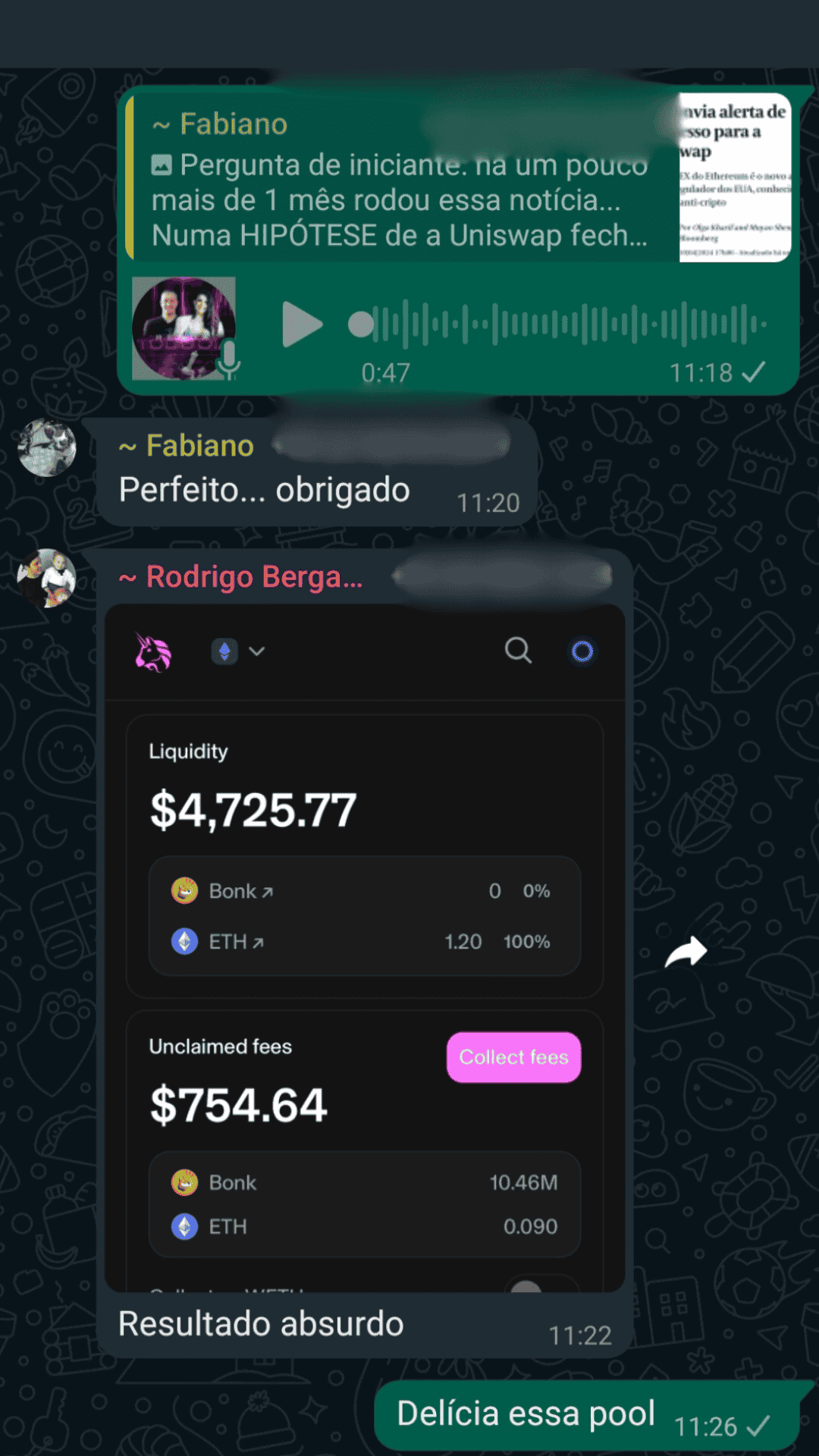Tap the voice message seek dot
Viewport: 819px width, 1456px height.
[x=361, y=325]
